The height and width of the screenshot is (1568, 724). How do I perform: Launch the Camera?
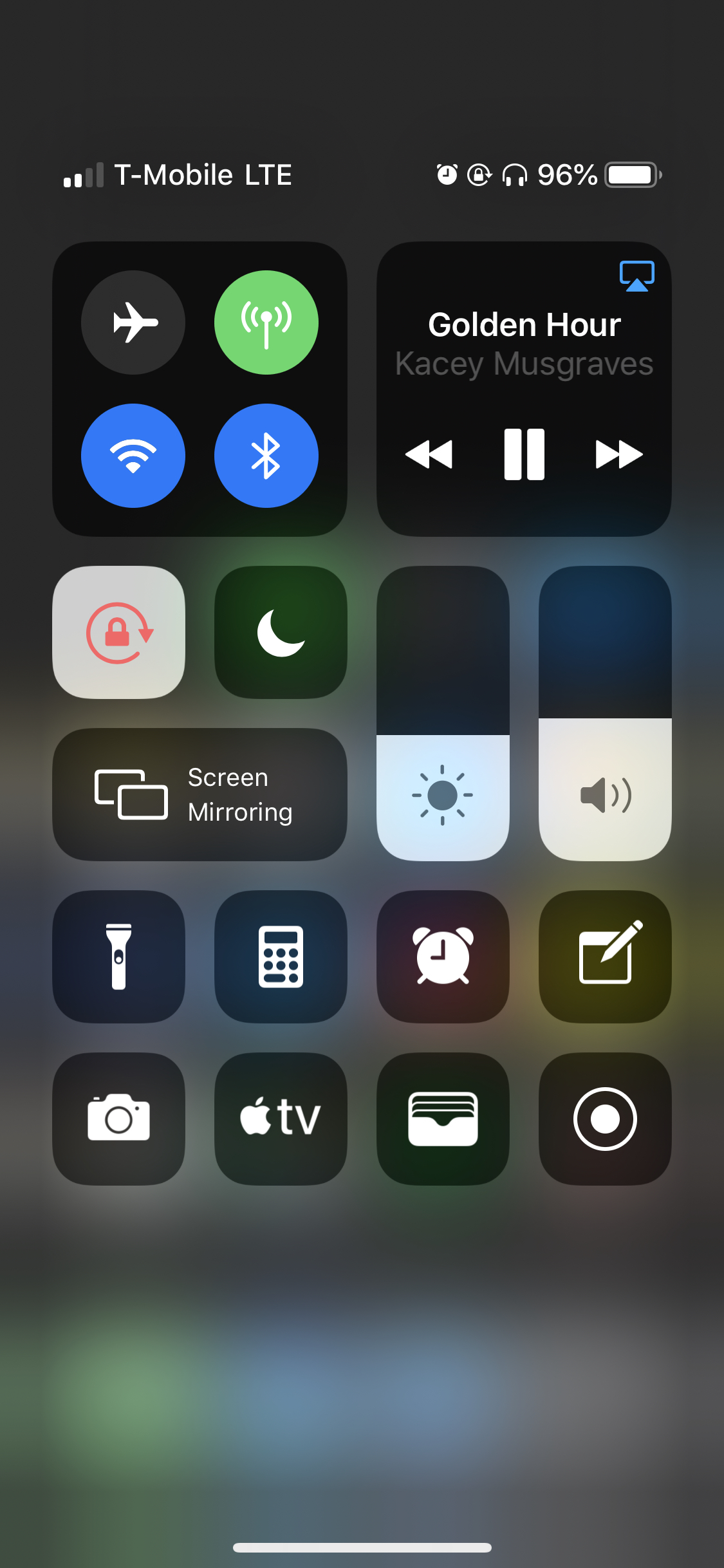pos(118,1119)
